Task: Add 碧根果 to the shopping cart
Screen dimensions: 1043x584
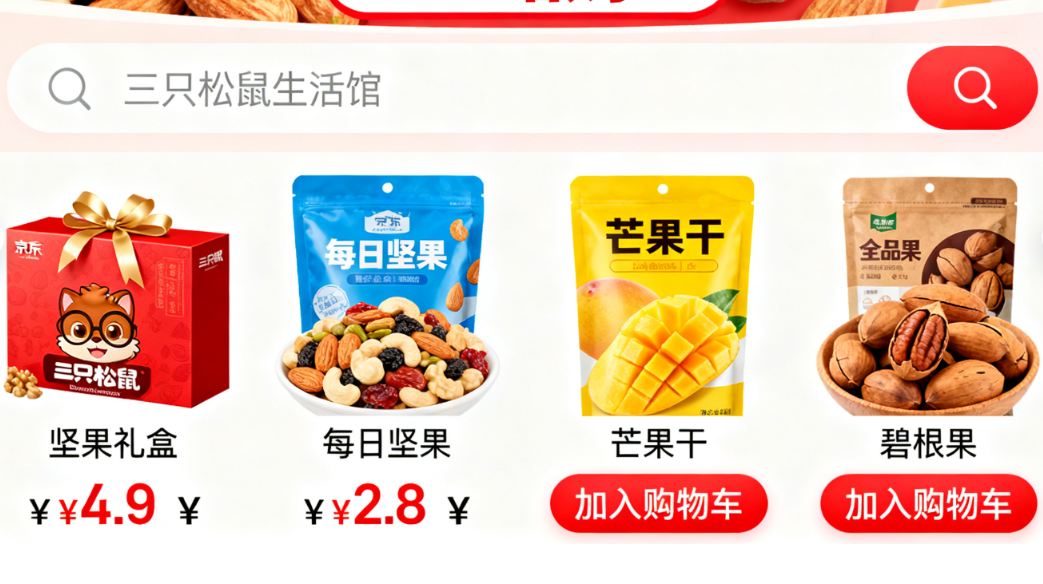Action: click(928, 504)
